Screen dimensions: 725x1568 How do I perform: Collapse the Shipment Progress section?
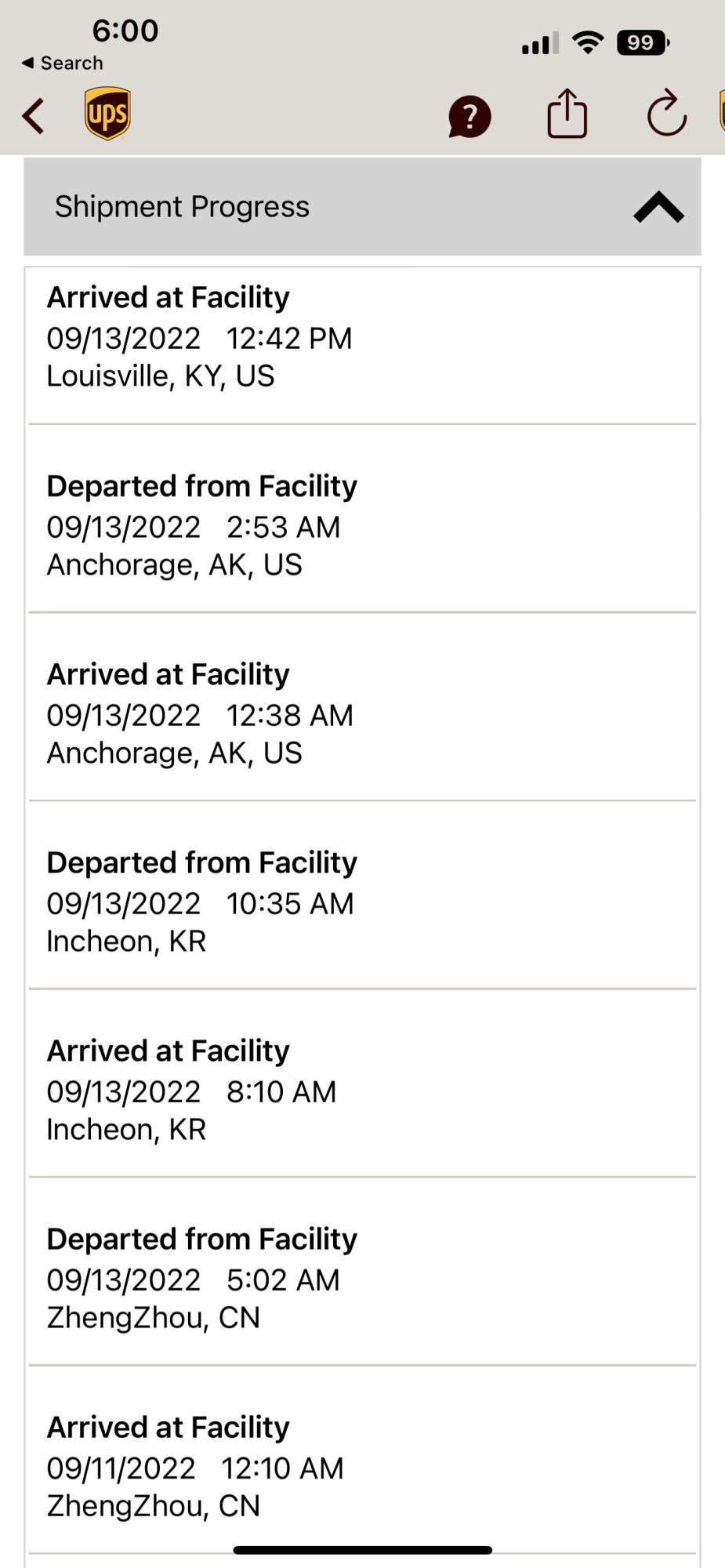click(658, 207)
